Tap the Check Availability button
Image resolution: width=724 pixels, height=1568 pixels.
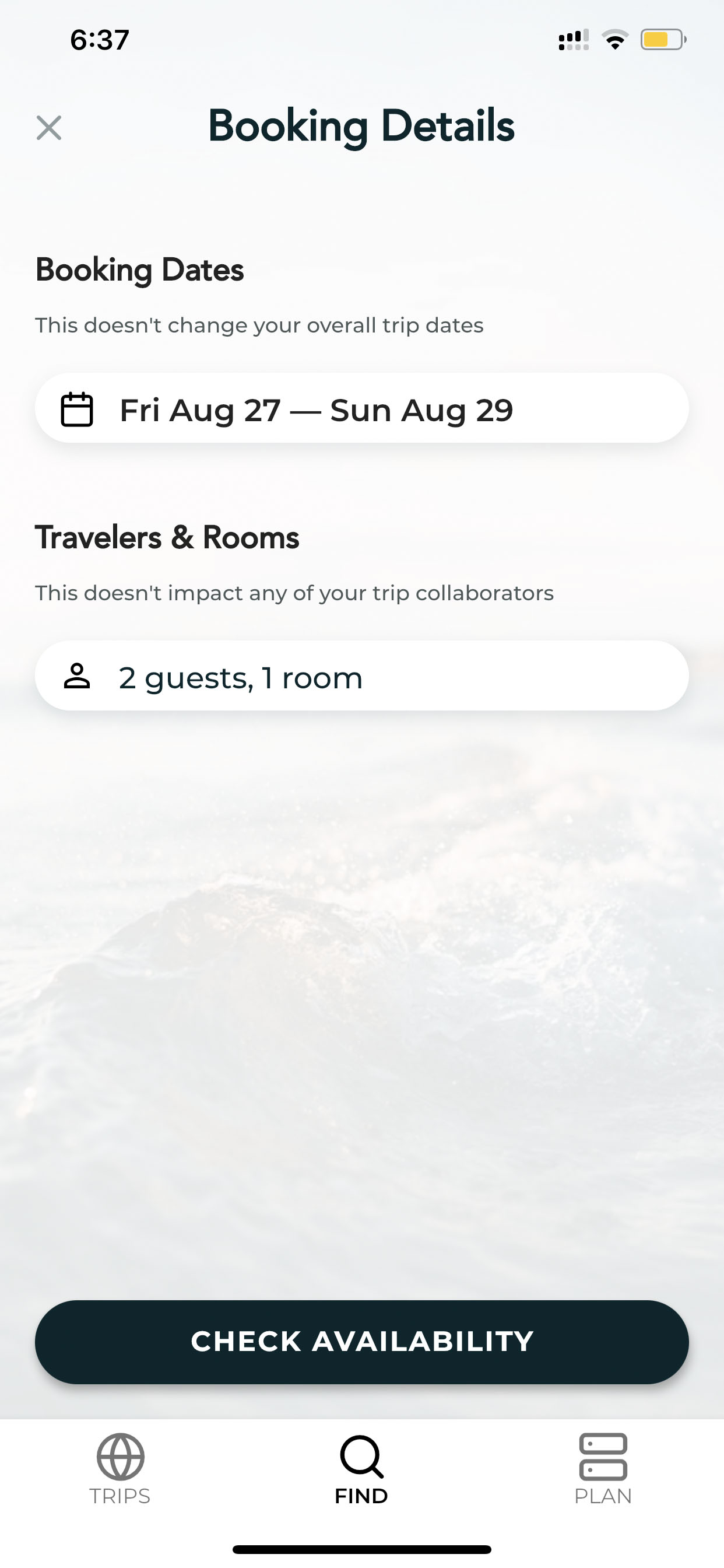[362, 1342]
